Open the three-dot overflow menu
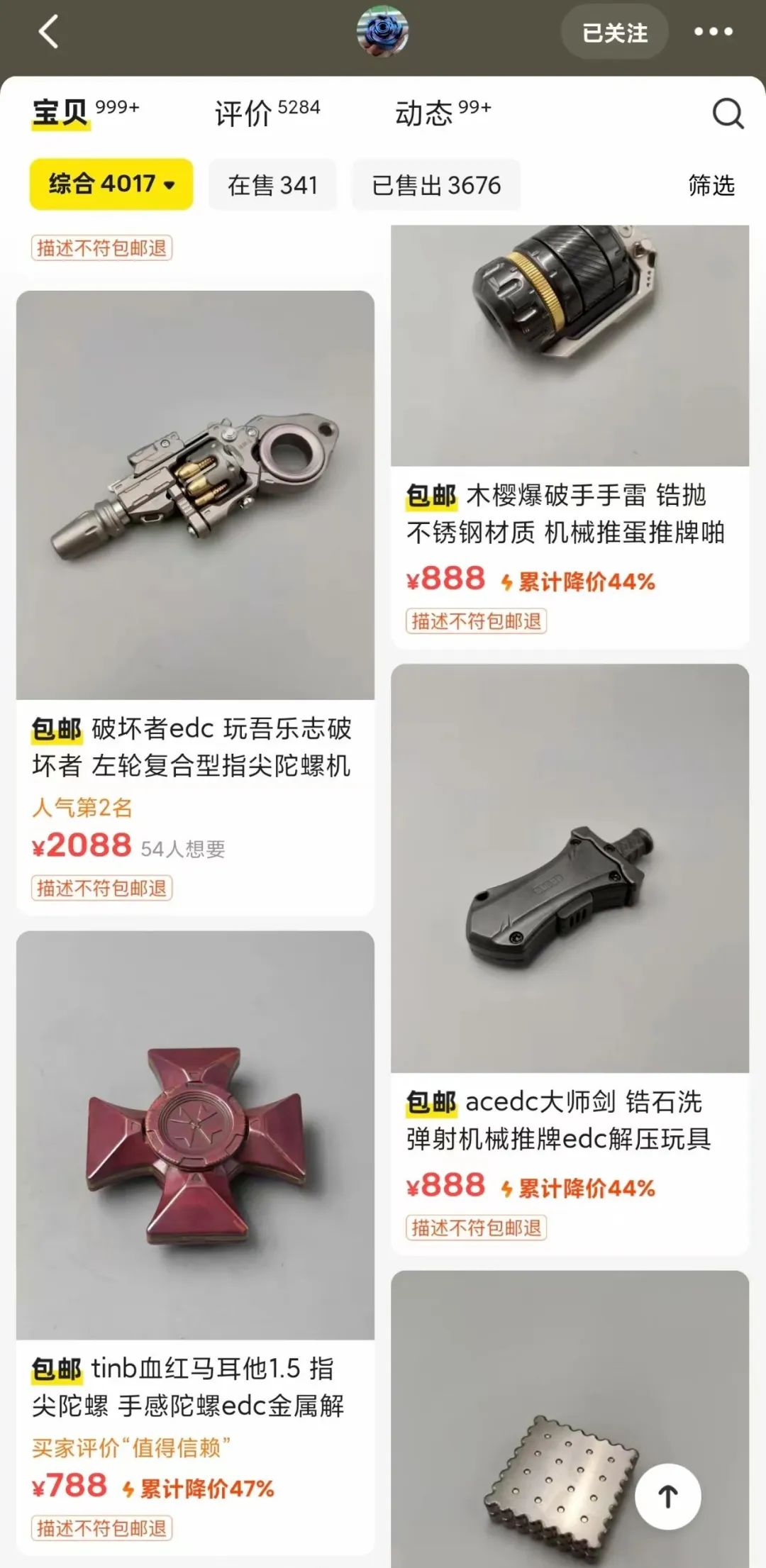766x1568 pixels. (x=713, y=33)
